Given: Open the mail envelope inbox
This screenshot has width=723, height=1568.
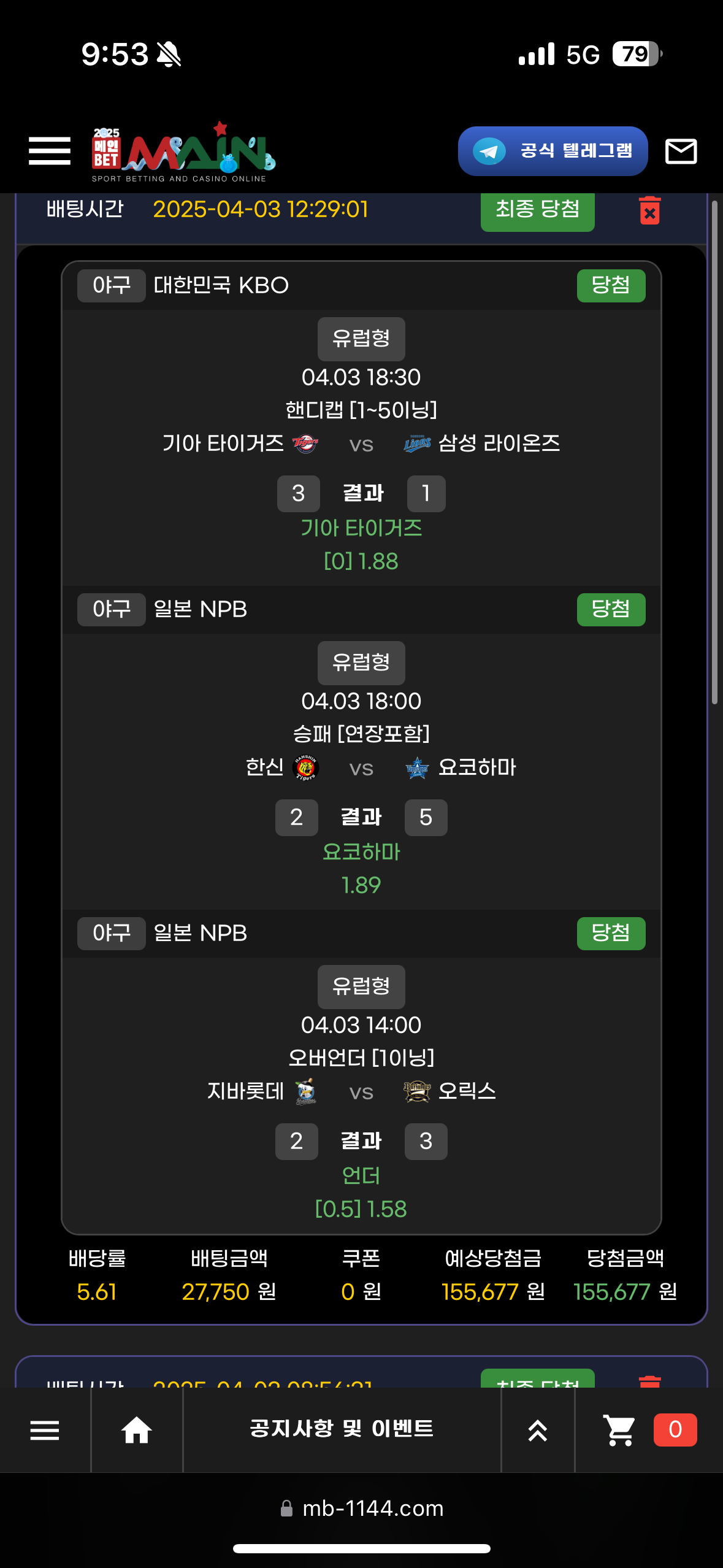Looking at the screenshot, I should tap(681, 151).
